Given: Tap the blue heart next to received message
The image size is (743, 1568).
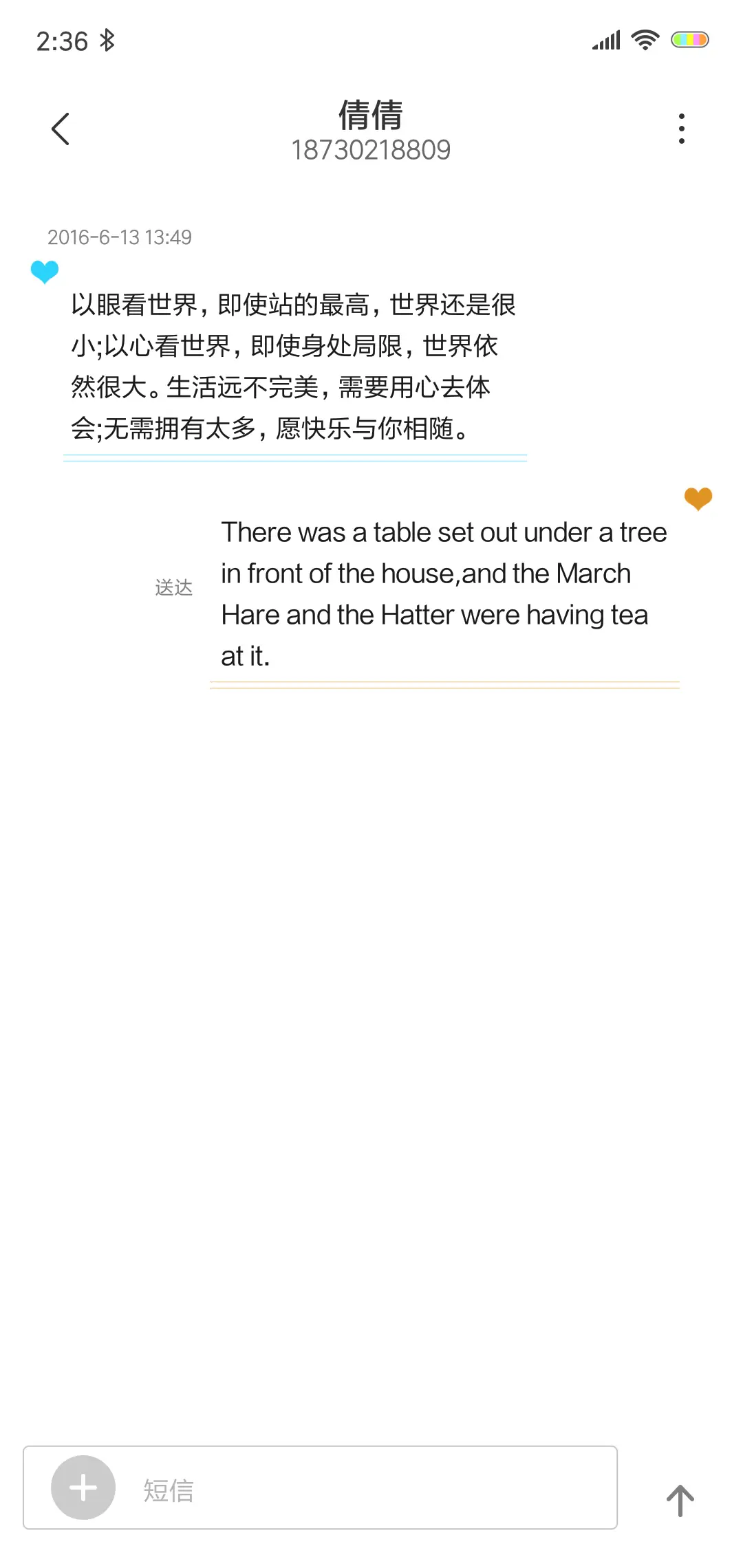Looking at the screenshot, I should point(43,271).
